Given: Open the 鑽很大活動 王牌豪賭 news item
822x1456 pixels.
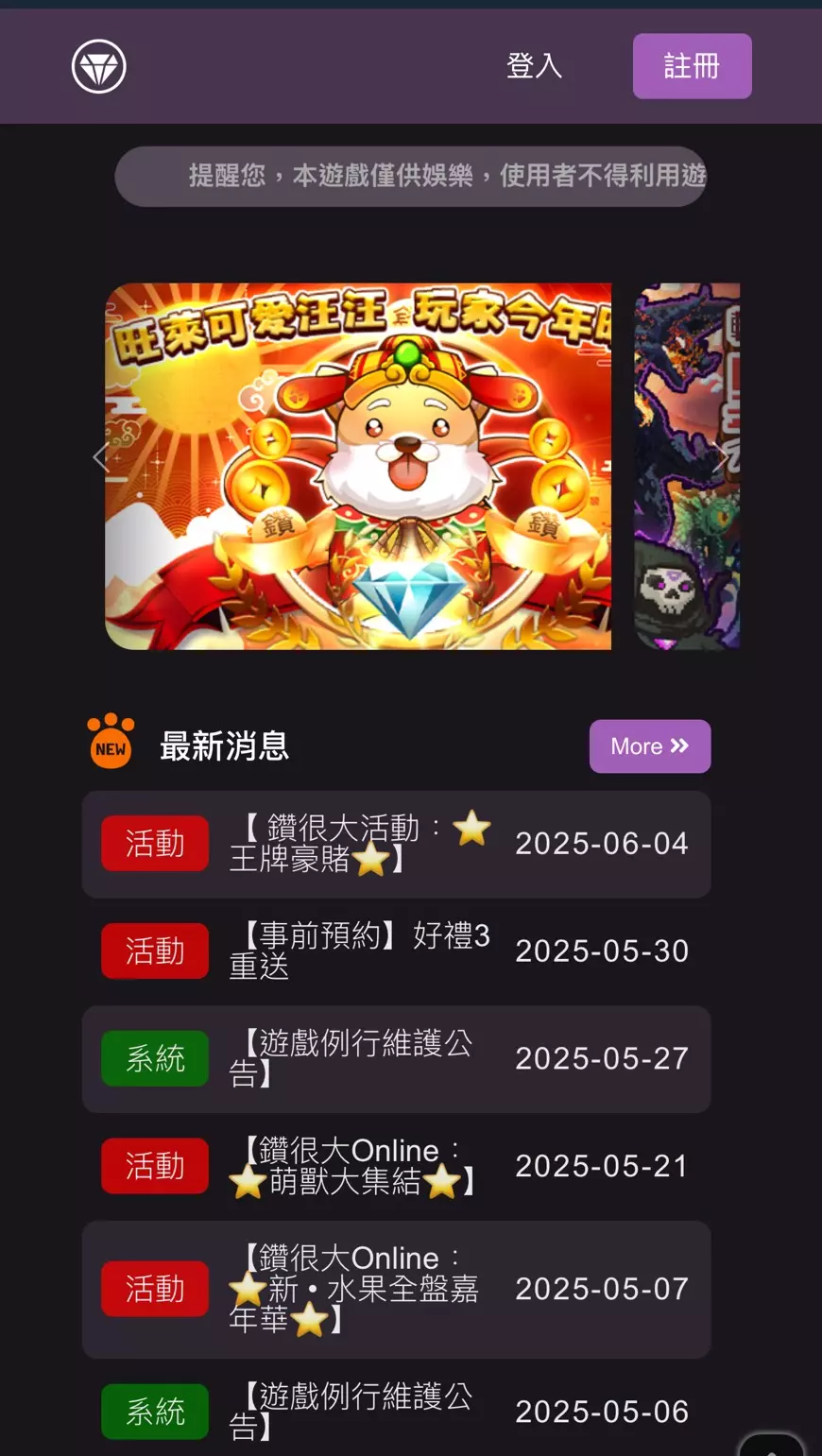Looking at the screenshot, I should tap(359, 844).
